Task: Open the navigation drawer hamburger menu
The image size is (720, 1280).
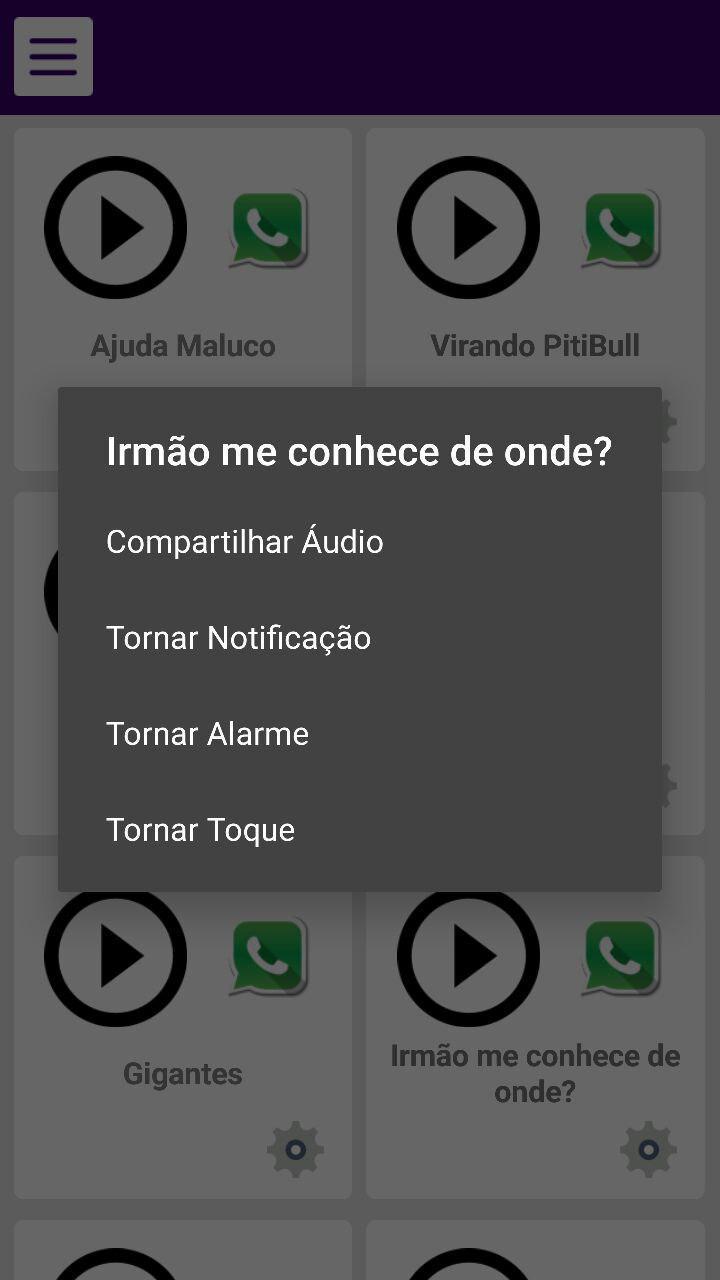Action: point(53,56)
